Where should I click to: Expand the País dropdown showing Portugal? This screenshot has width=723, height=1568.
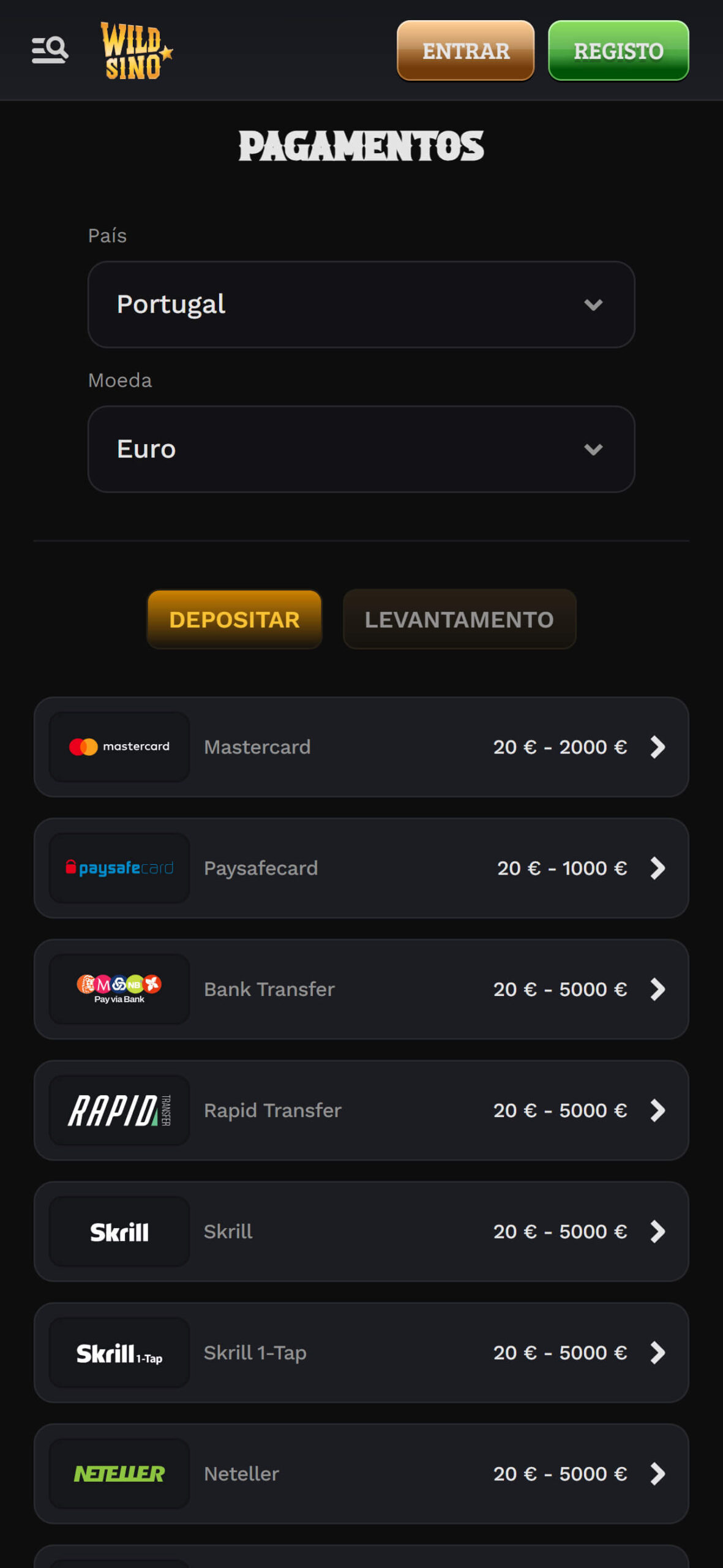361,304
